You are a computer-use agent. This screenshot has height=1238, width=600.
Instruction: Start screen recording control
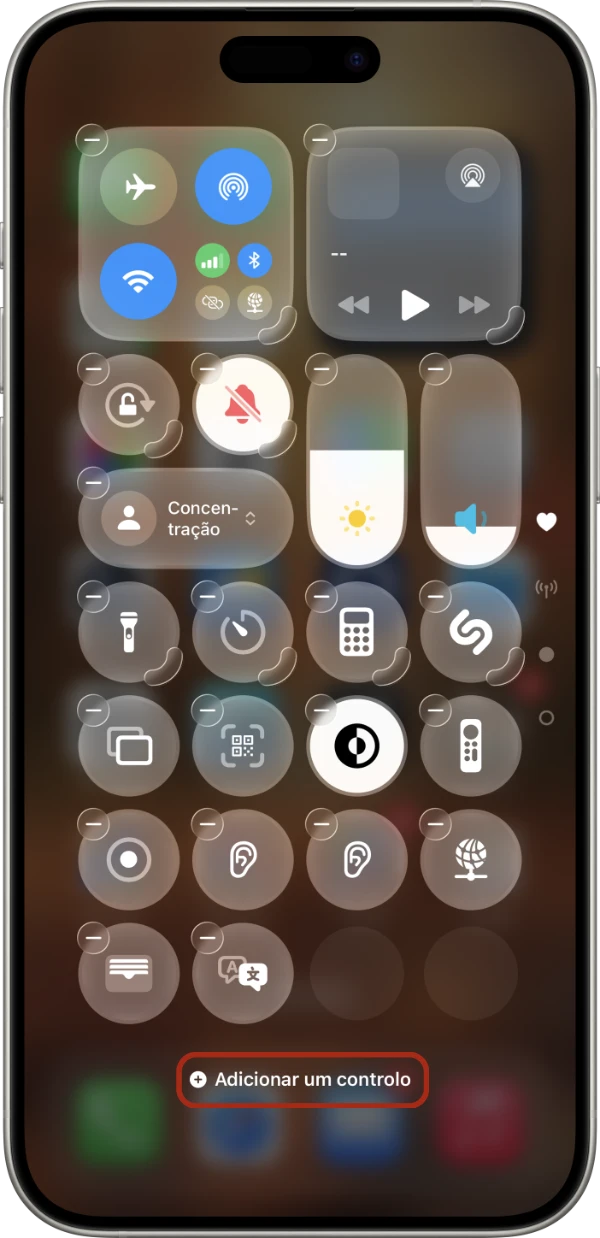click(129, 860)
